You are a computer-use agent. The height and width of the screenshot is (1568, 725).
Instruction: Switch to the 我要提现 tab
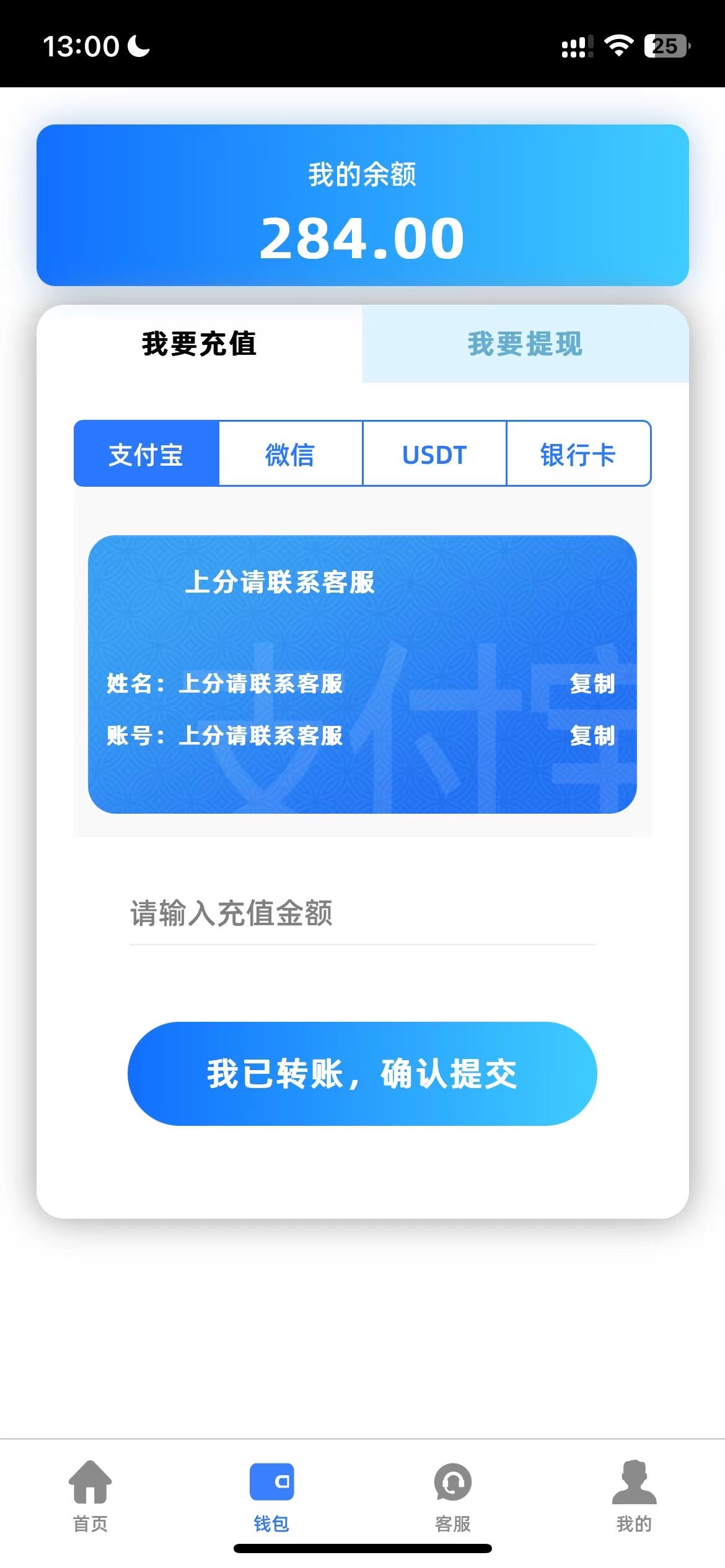(525, 344)
